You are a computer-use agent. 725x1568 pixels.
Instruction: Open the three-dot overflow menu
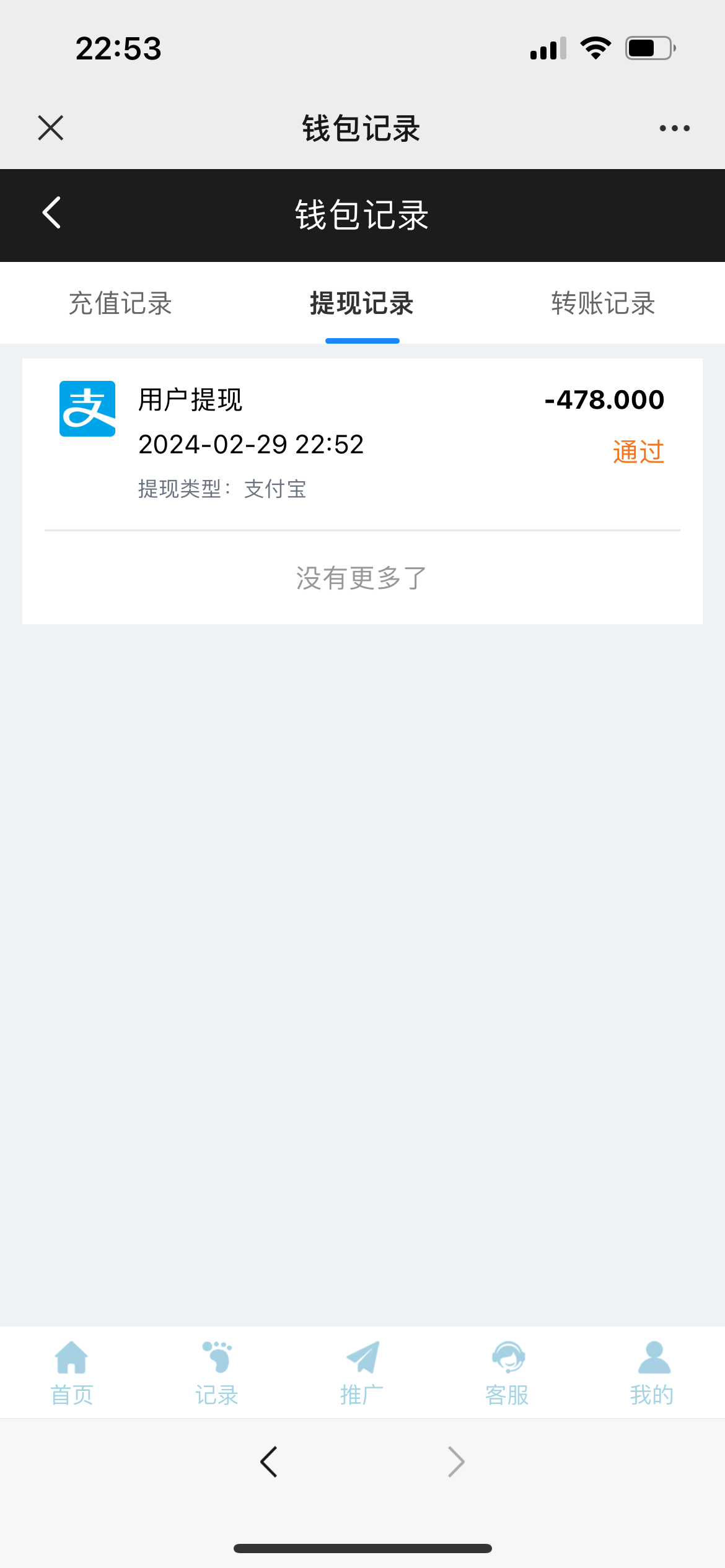(674, 128)
